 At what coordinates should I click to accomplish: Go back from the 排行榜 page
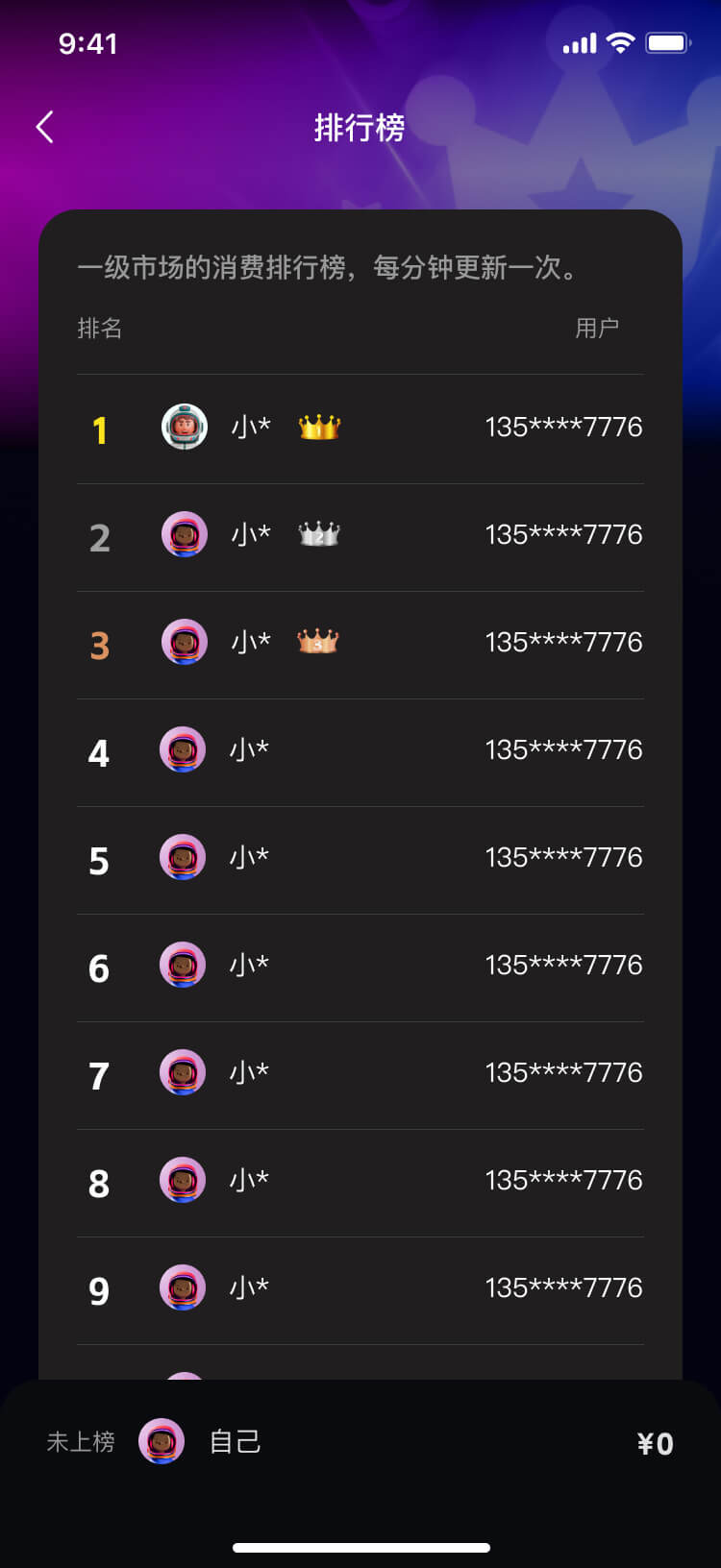click(x=45, y=127)
